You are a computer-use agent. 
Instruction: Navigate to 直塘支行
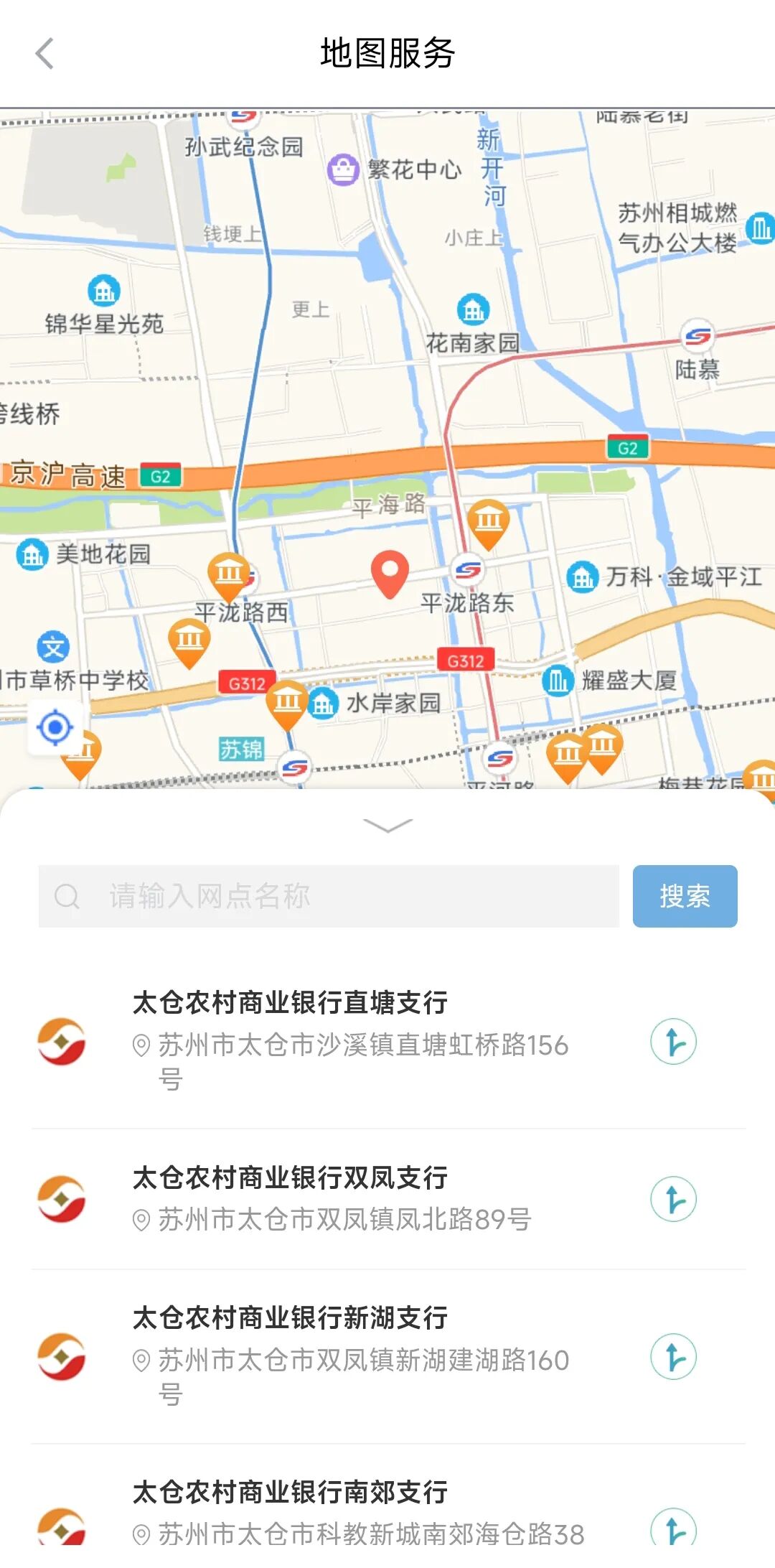click(673, 1042)
